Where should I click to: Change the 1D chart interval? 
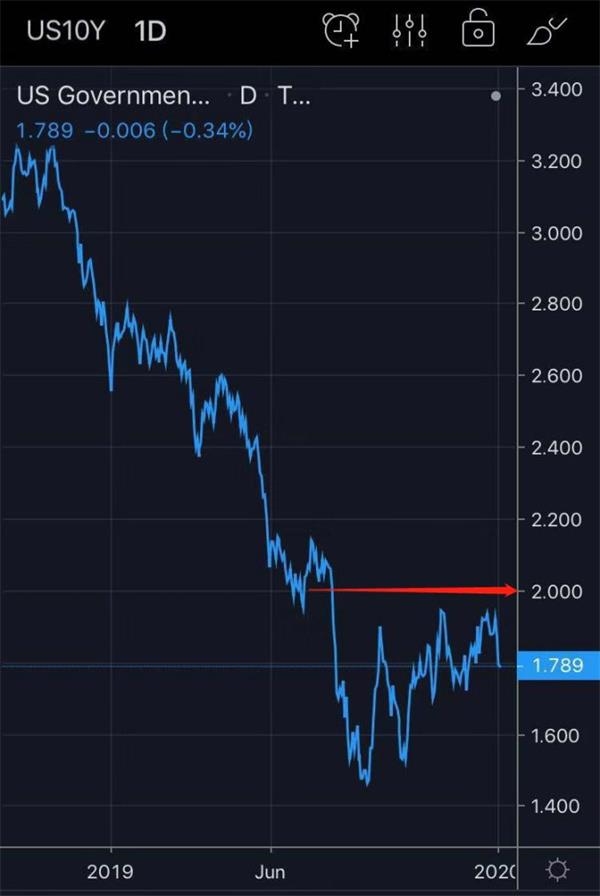149,30
